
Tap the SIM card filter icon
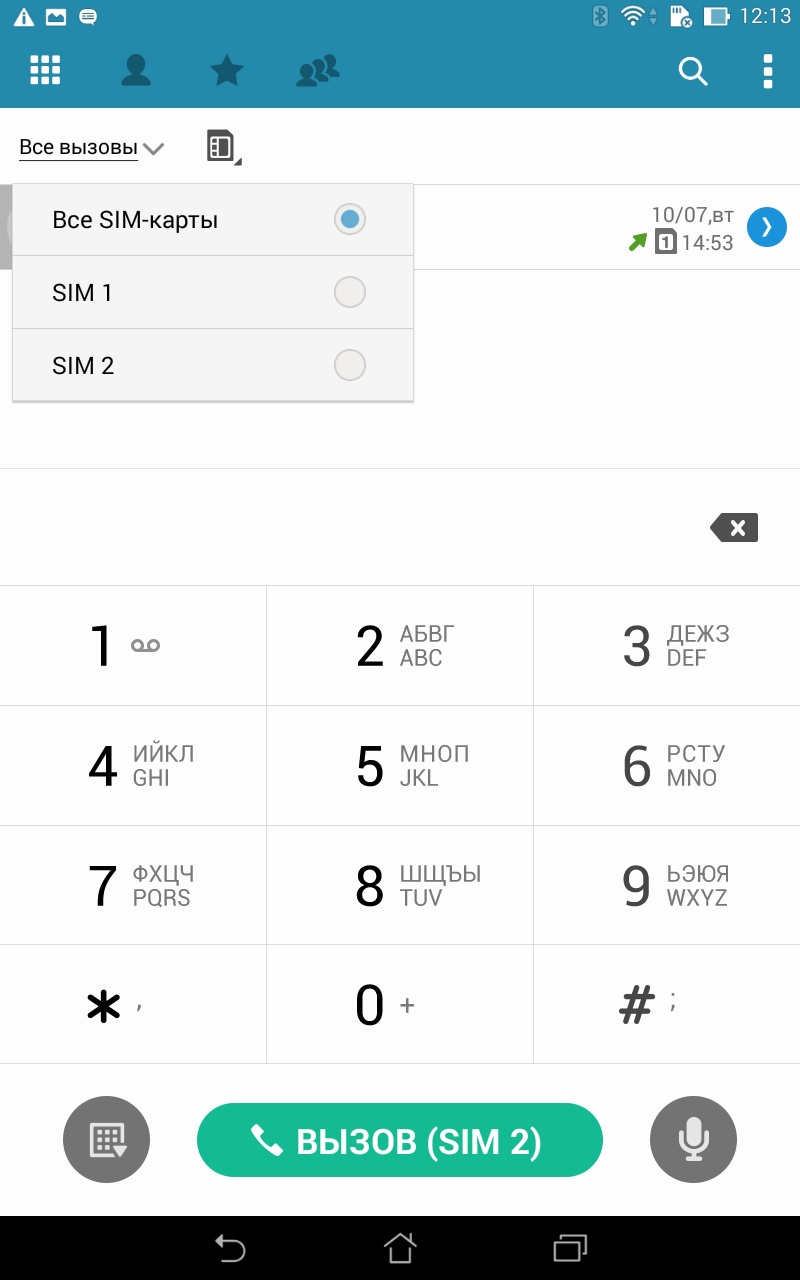click(222, 147)
